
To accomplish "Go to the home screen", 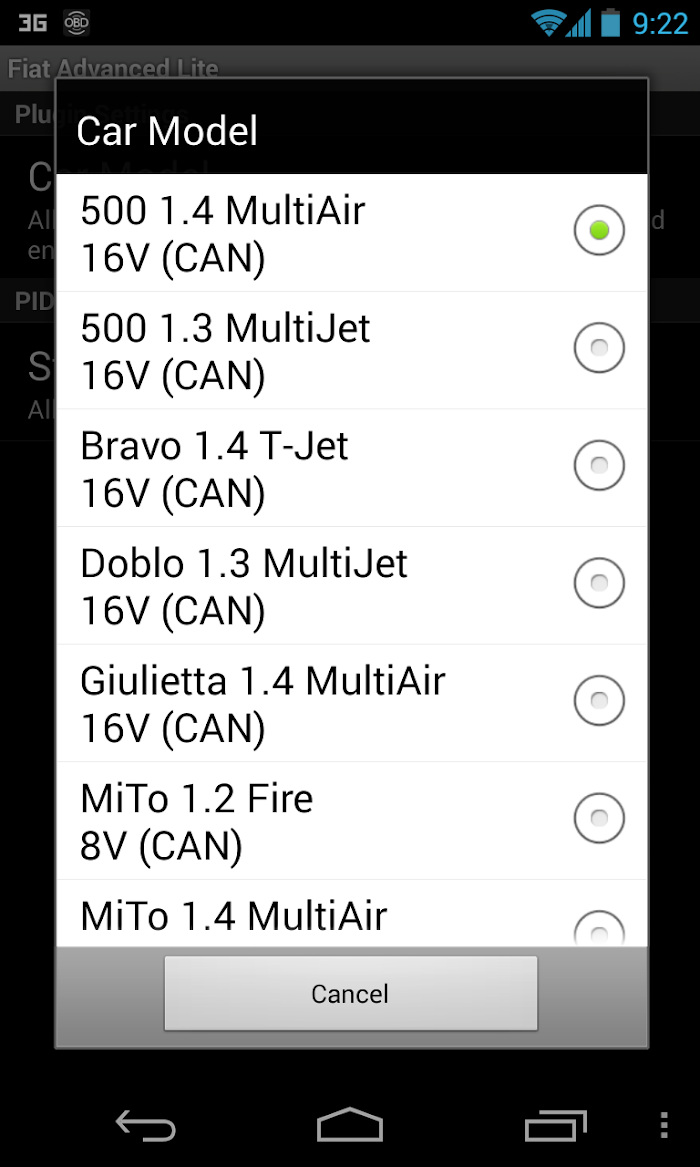I will click(350, 1125).
